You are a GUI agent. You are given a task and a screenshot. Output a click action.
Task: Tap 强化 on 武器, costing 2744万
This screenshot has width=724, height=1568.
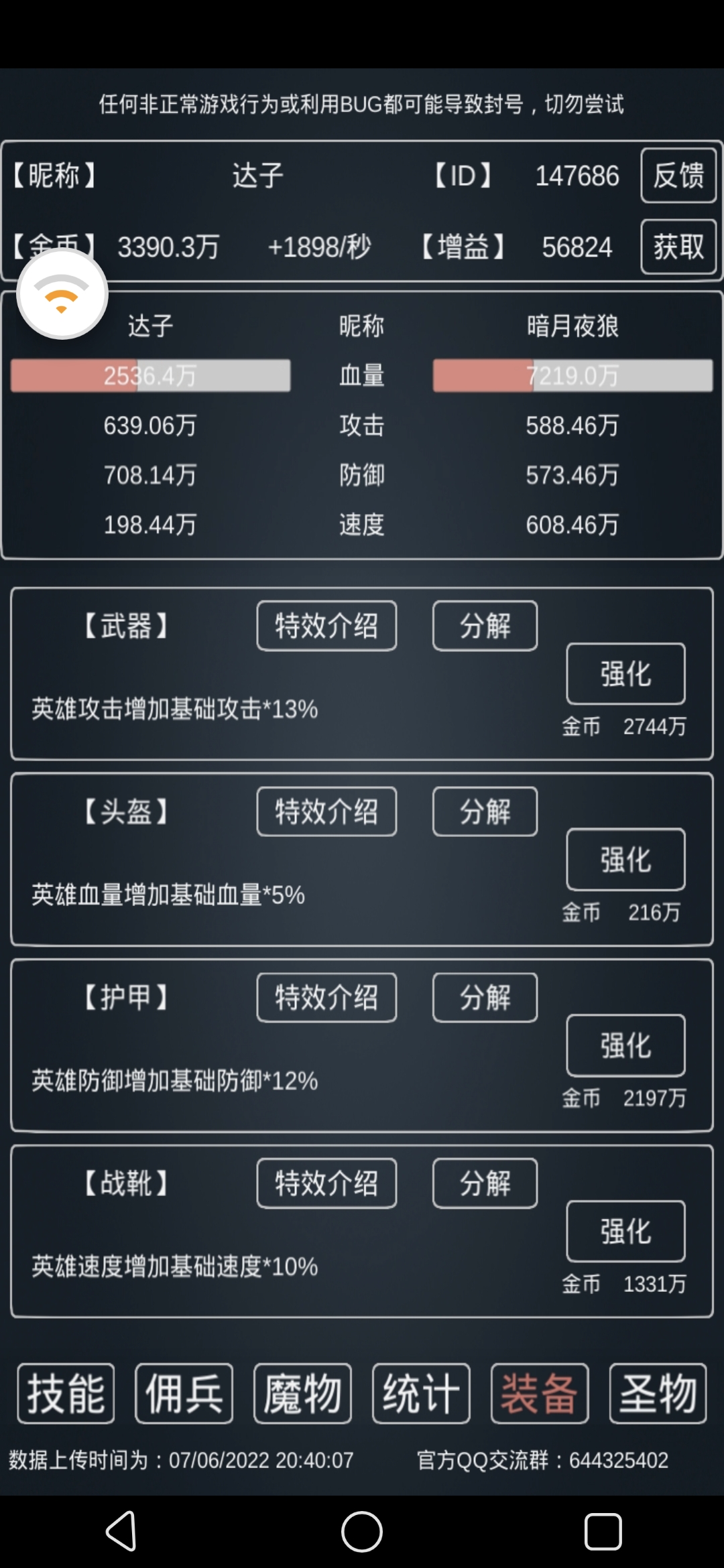click(625, 673)
